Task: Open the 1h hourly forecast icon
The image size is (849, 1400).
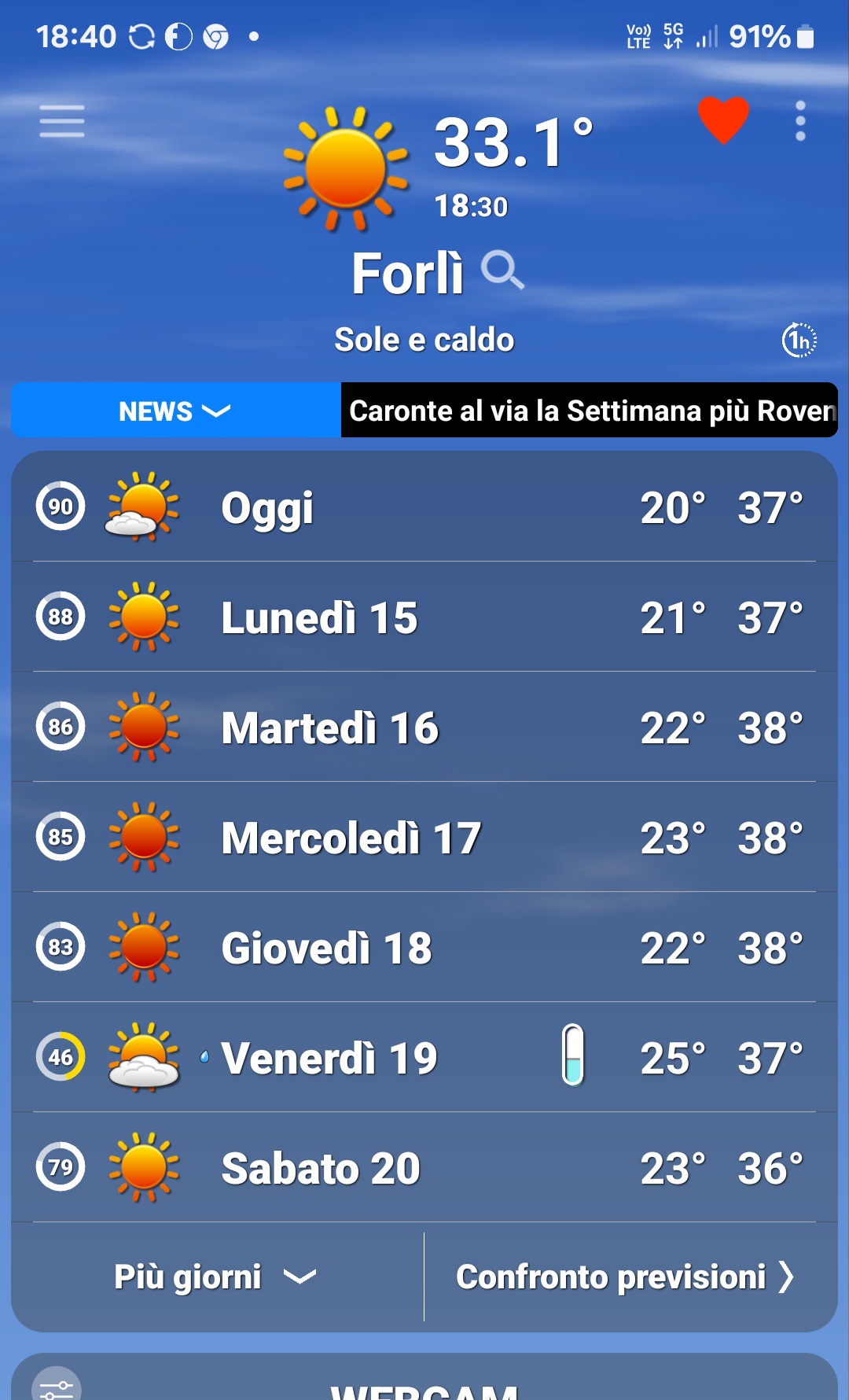Action: click(x=799, y=341)
